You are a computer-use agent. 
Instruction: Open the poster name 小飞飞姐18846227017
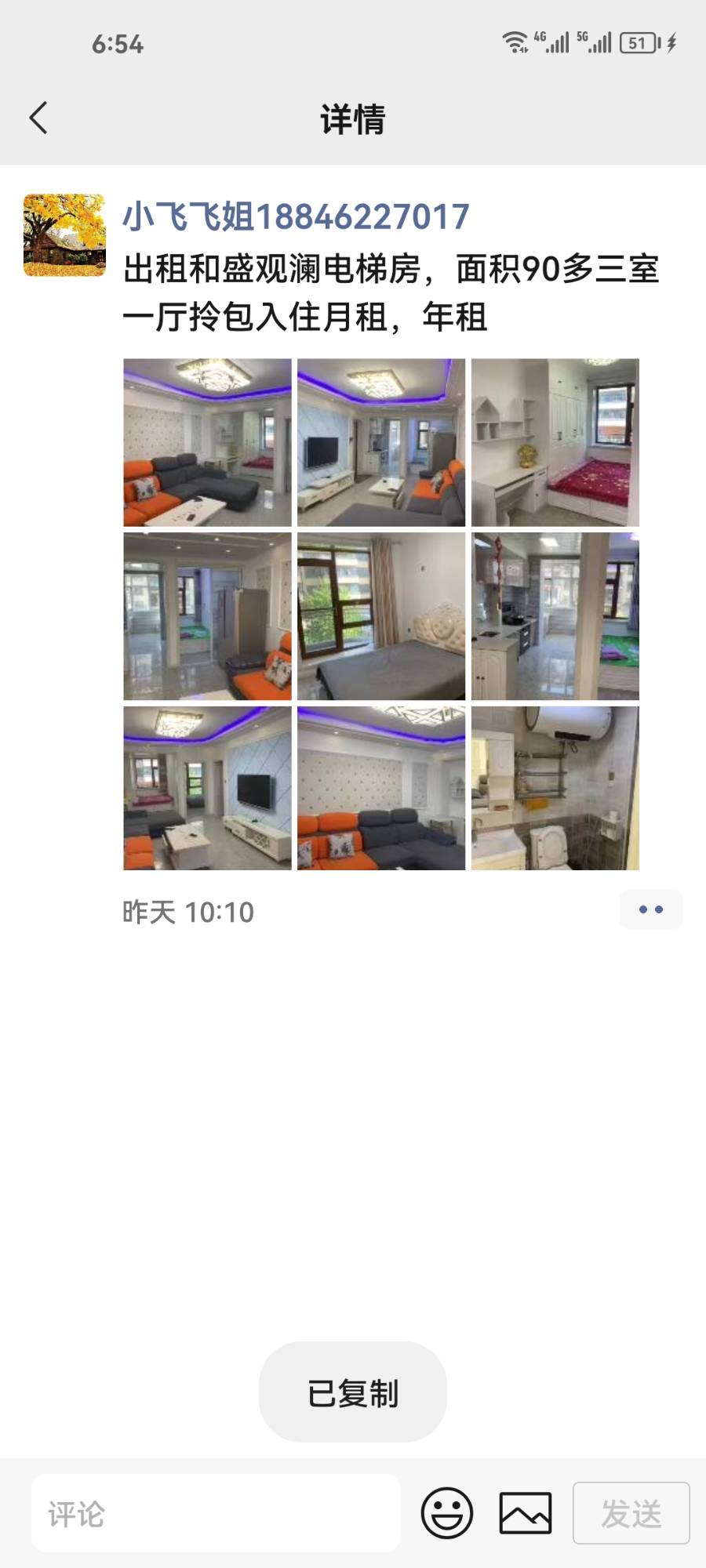pos(296,217)
